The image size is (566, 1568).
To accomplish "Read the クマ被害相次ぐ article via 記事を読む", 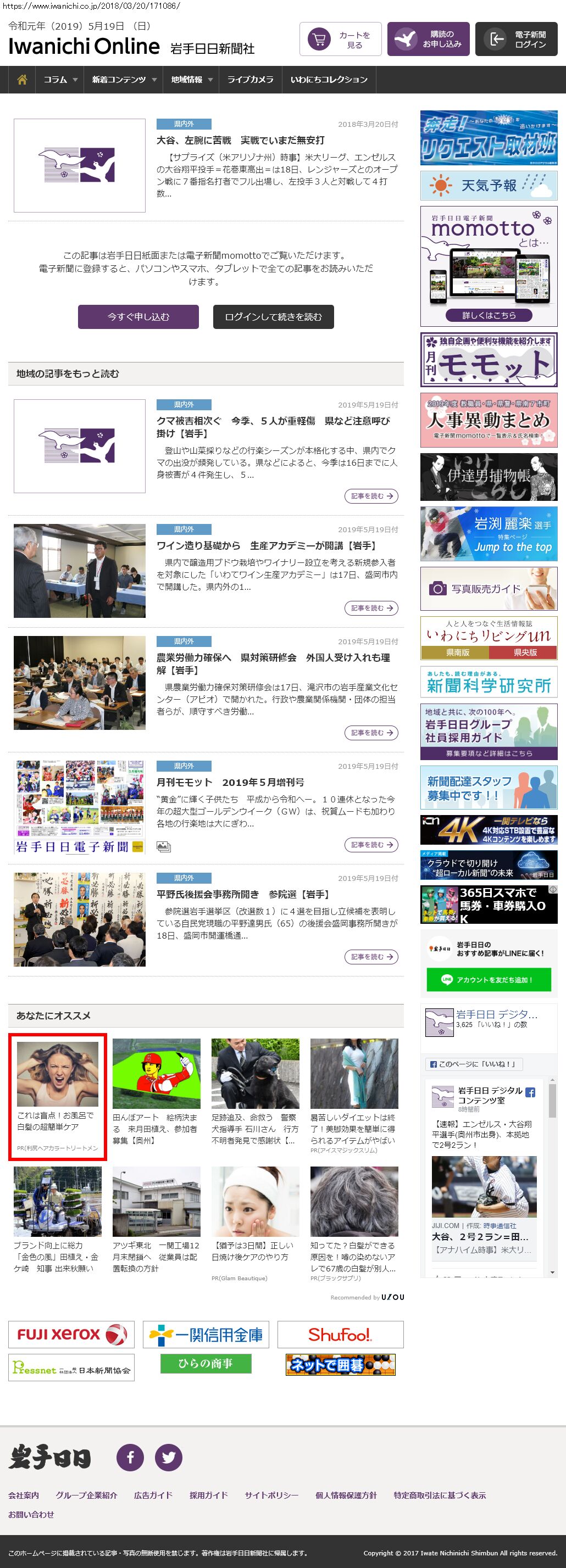I will pos(371,496).
